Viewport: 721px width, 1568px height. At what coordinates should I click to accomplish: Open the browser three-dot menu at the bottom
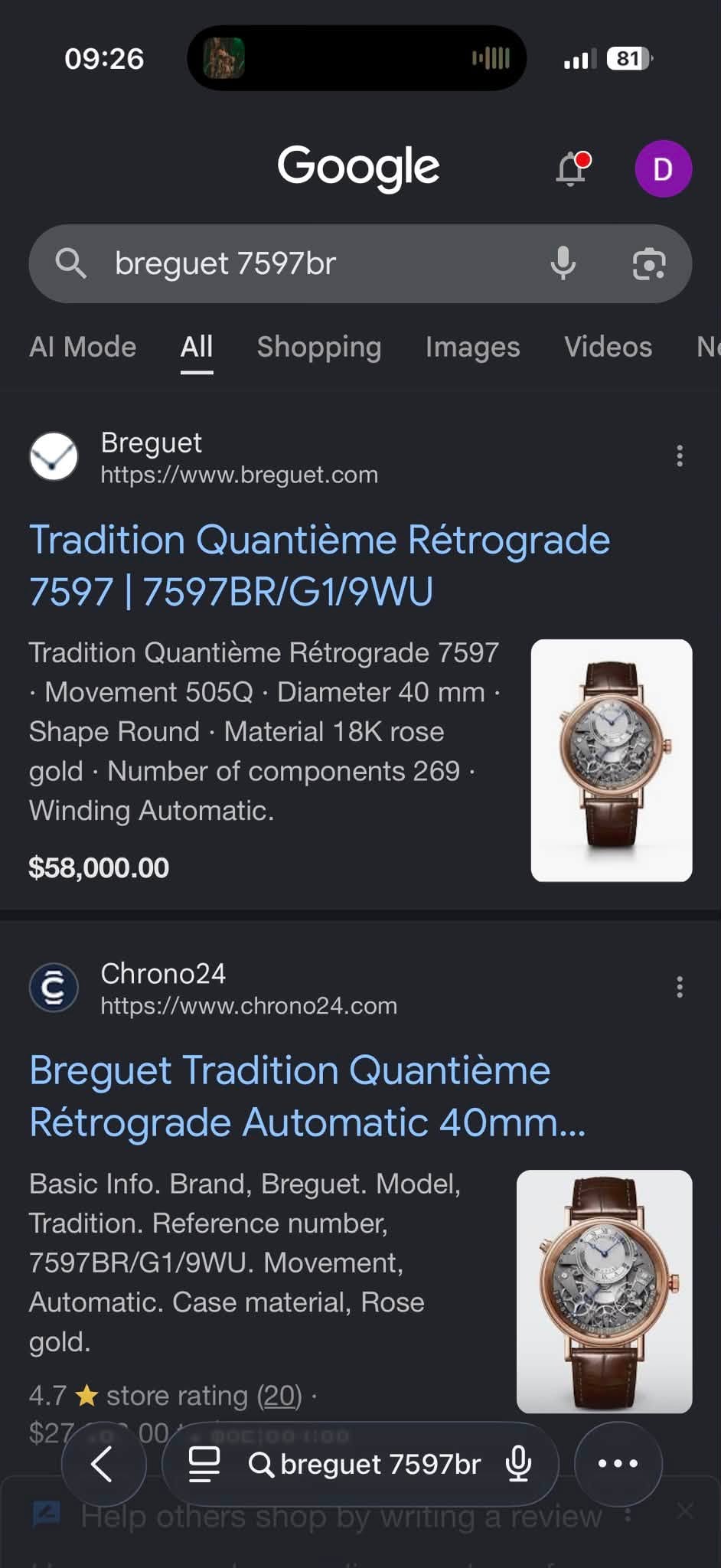pos(618,1464)
